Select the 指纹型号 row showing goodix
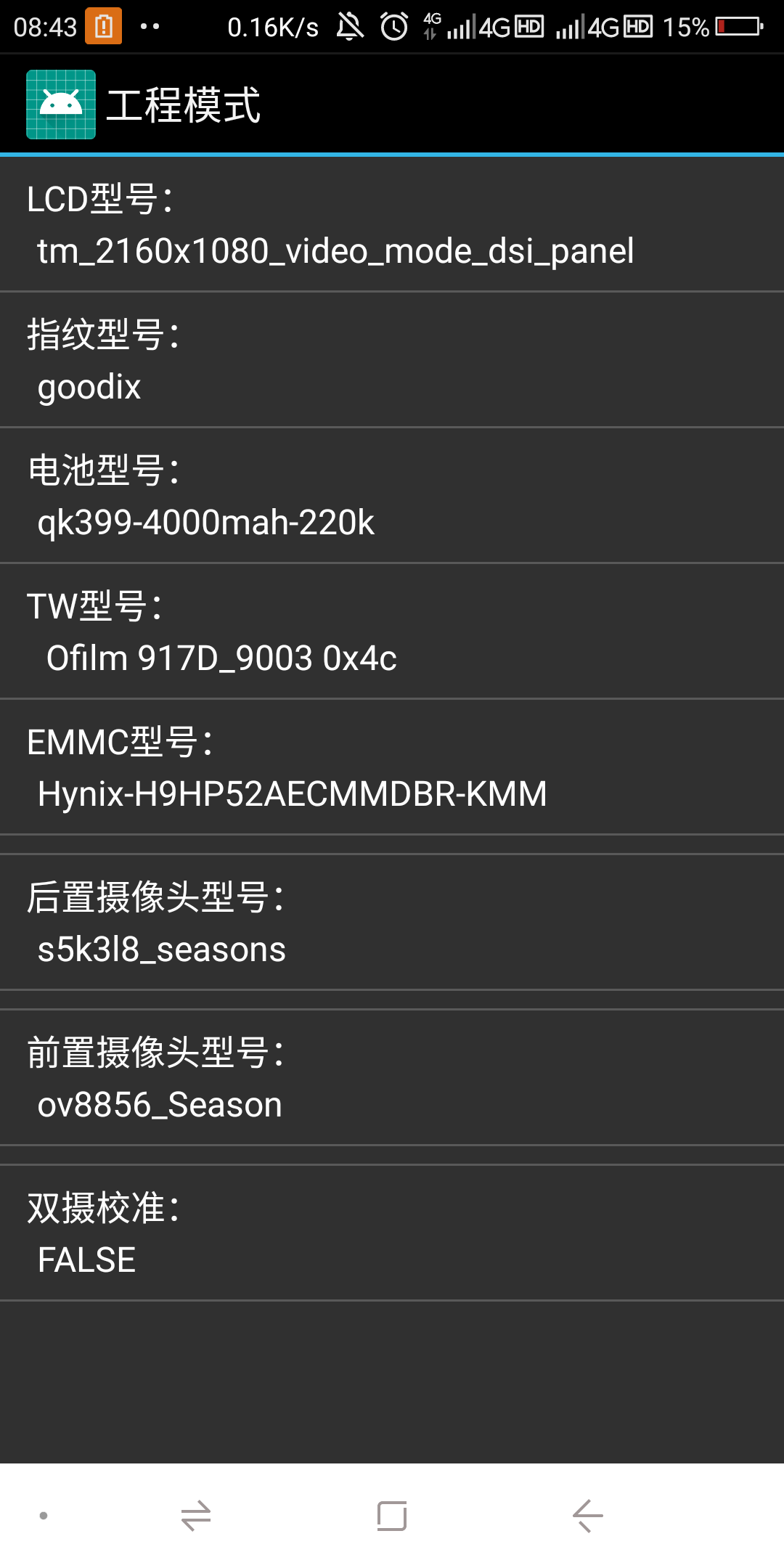 (392, 359)
